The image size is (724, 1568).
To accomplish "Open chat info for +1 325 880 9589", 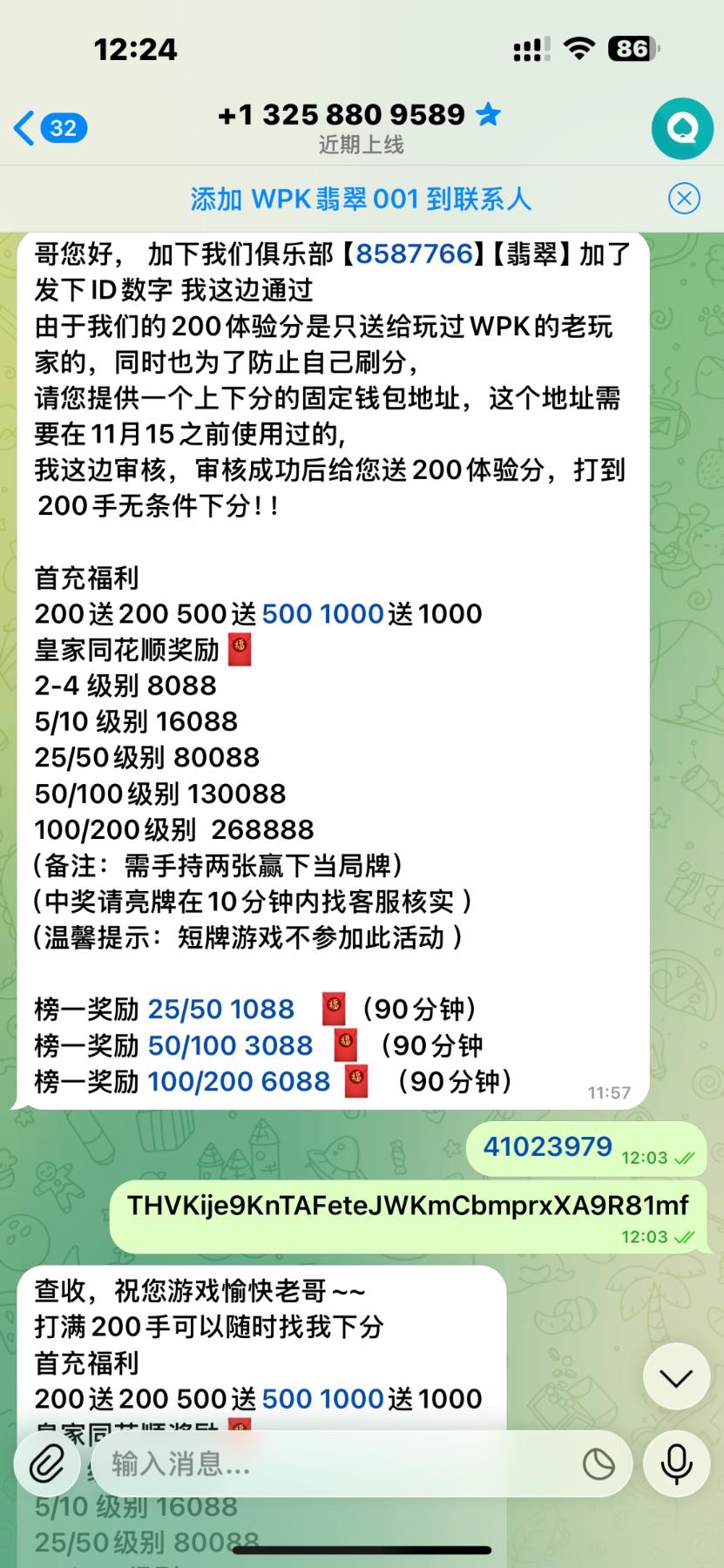I will click(360, 126).
